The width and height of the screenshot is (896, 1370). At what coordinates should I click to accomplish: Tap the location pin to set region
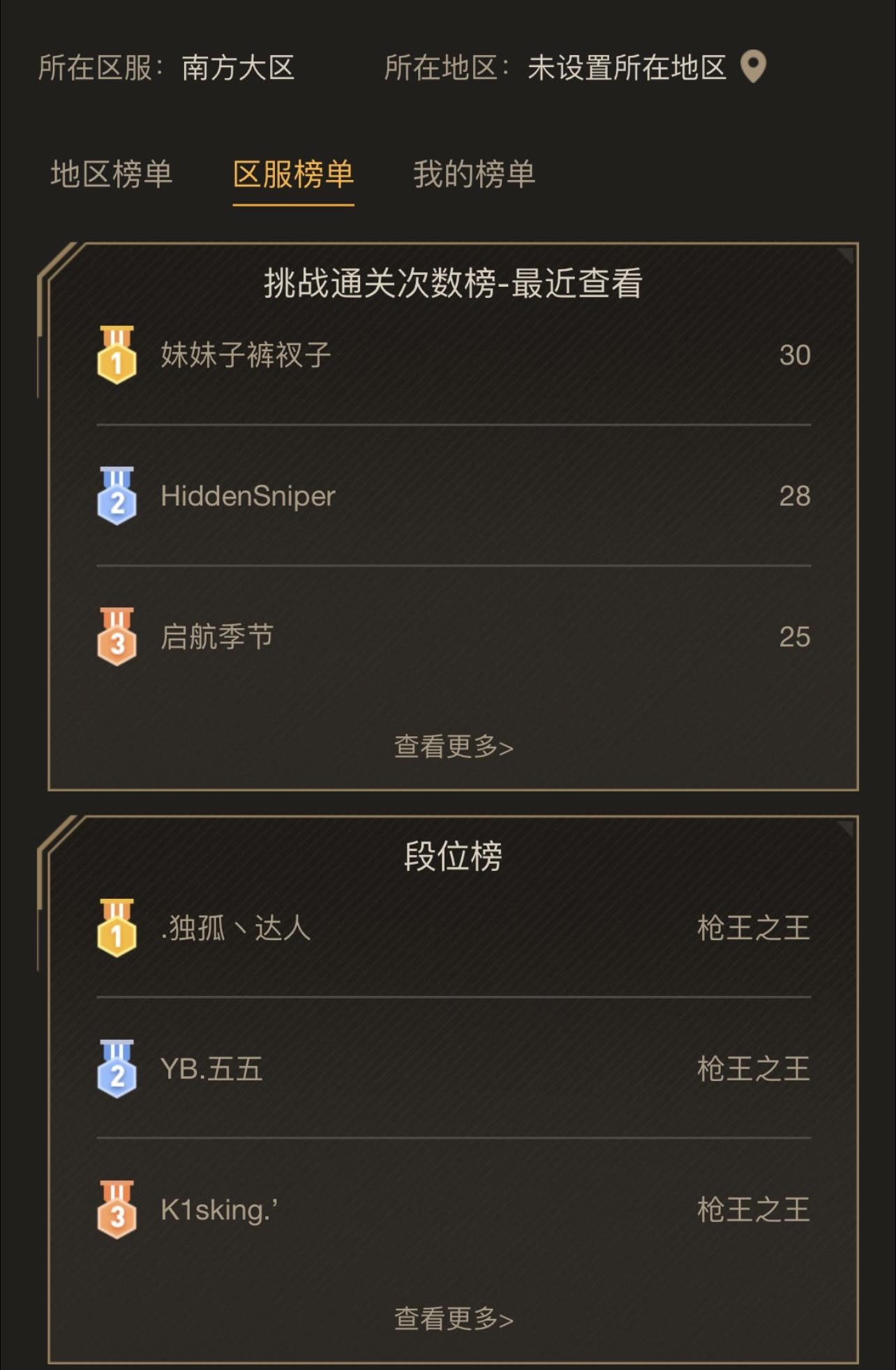tap(753, 67)
